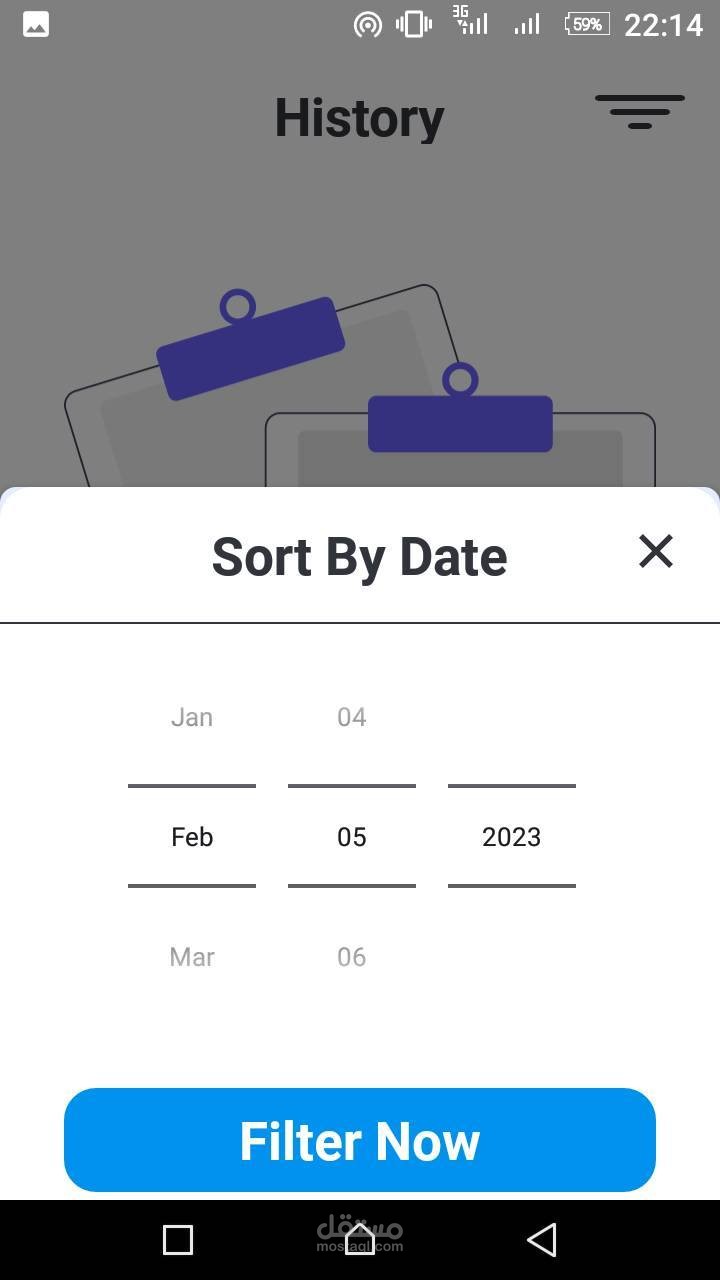Go back using the system back button
The width and height of the screenshot is (720, 1280).
(541, 1240)
